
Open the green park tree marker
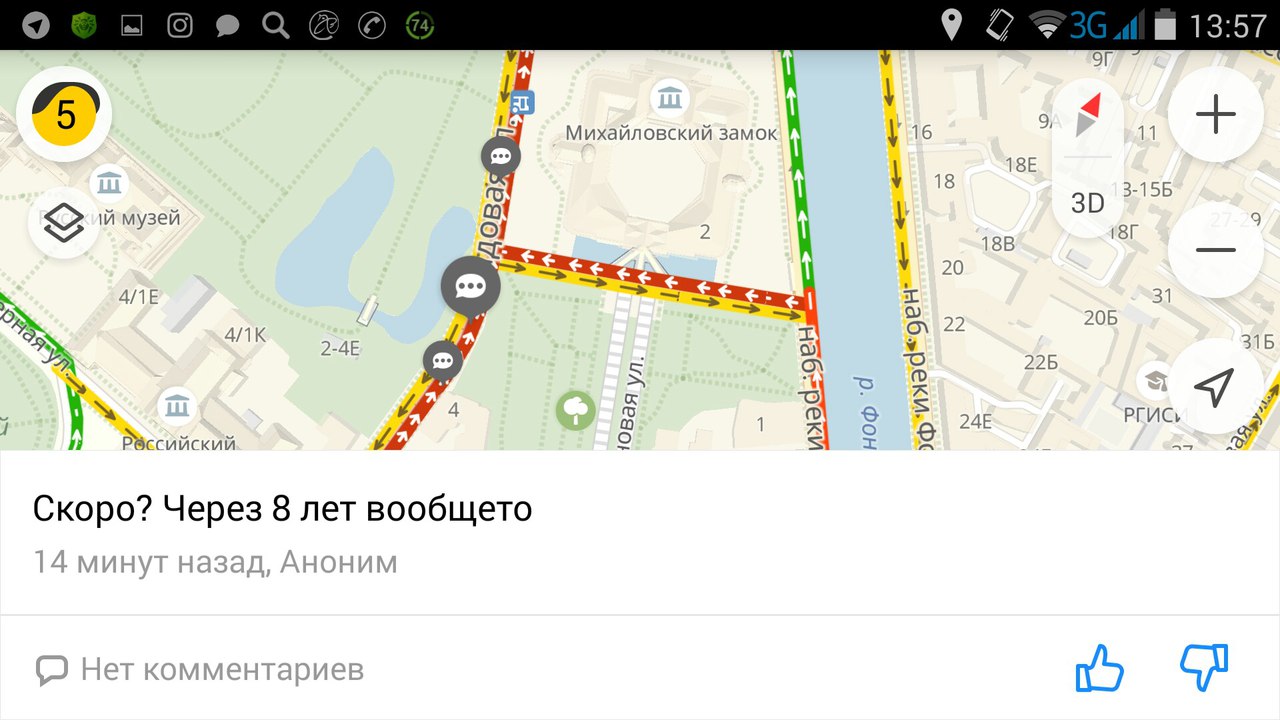pos(576,410)
